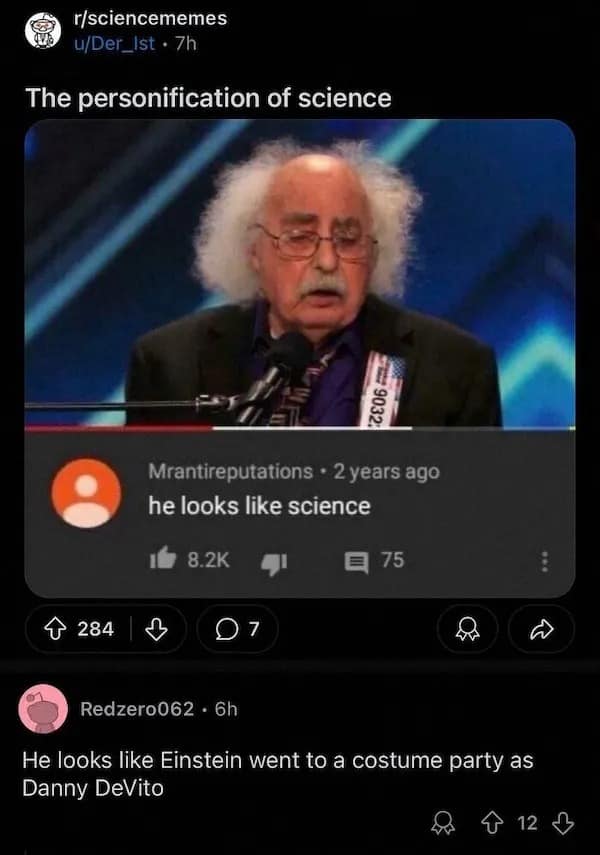
Task: Open Redzero062's profile
Action: [x=137, y=709]
